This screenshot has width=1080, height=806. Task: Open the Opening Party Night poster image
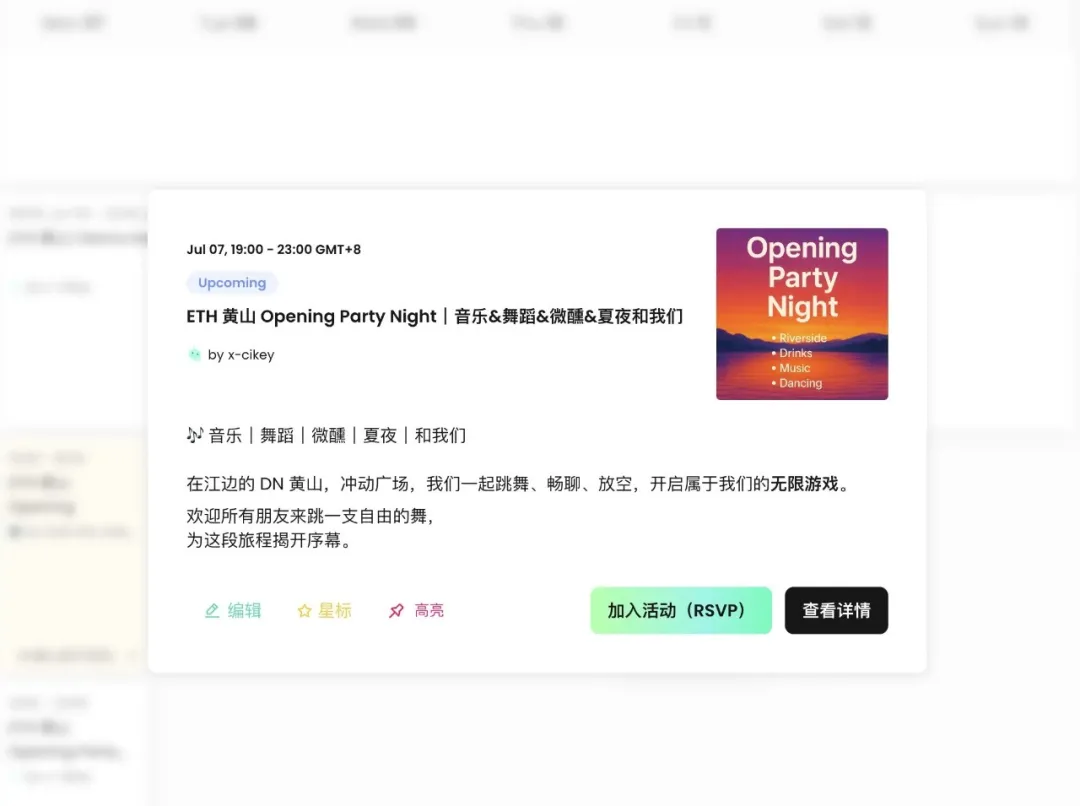coord(802,314)
